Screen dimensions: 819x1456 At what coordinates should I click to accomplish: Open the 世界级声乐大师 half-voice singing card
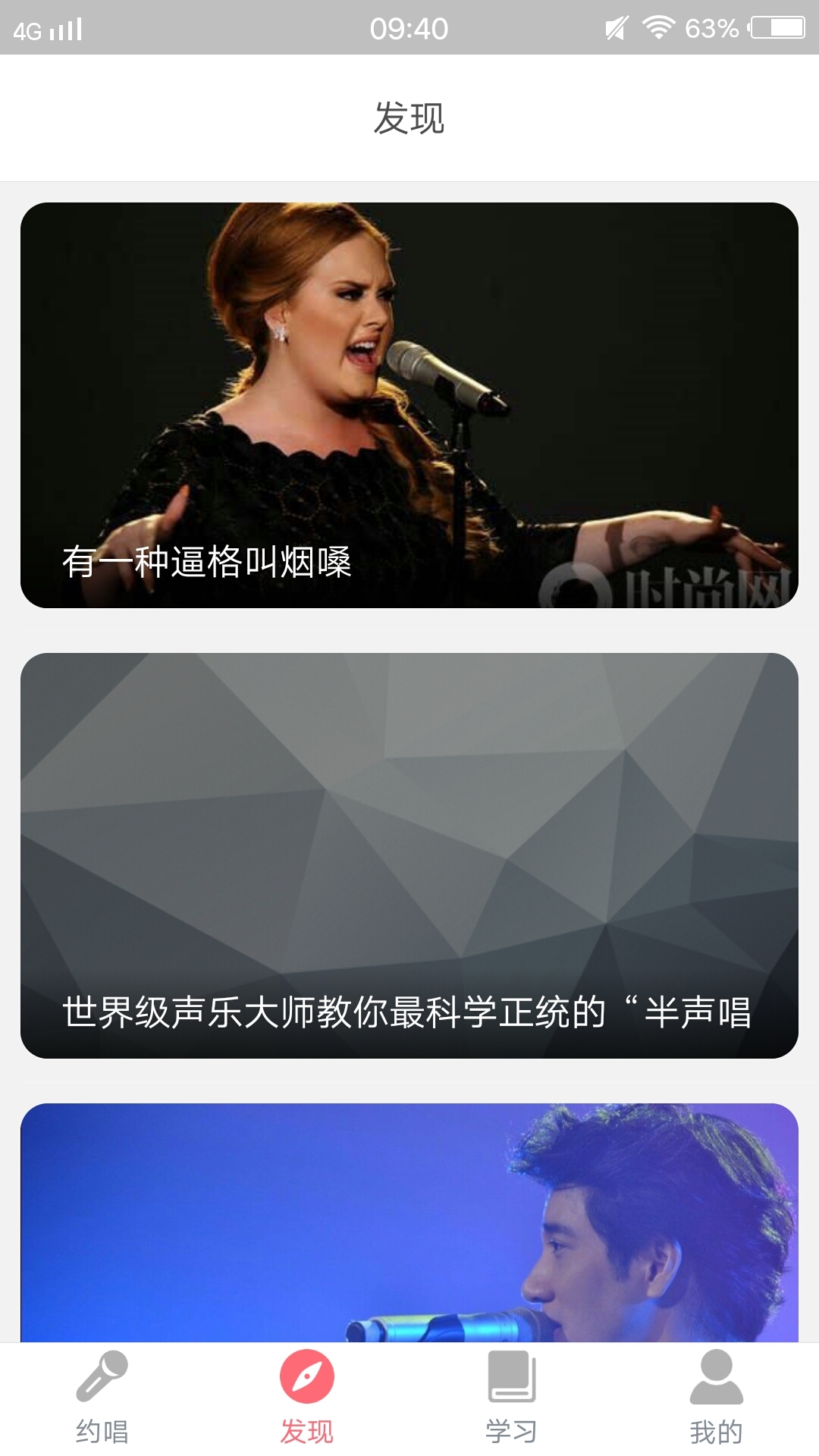[409, 855]
